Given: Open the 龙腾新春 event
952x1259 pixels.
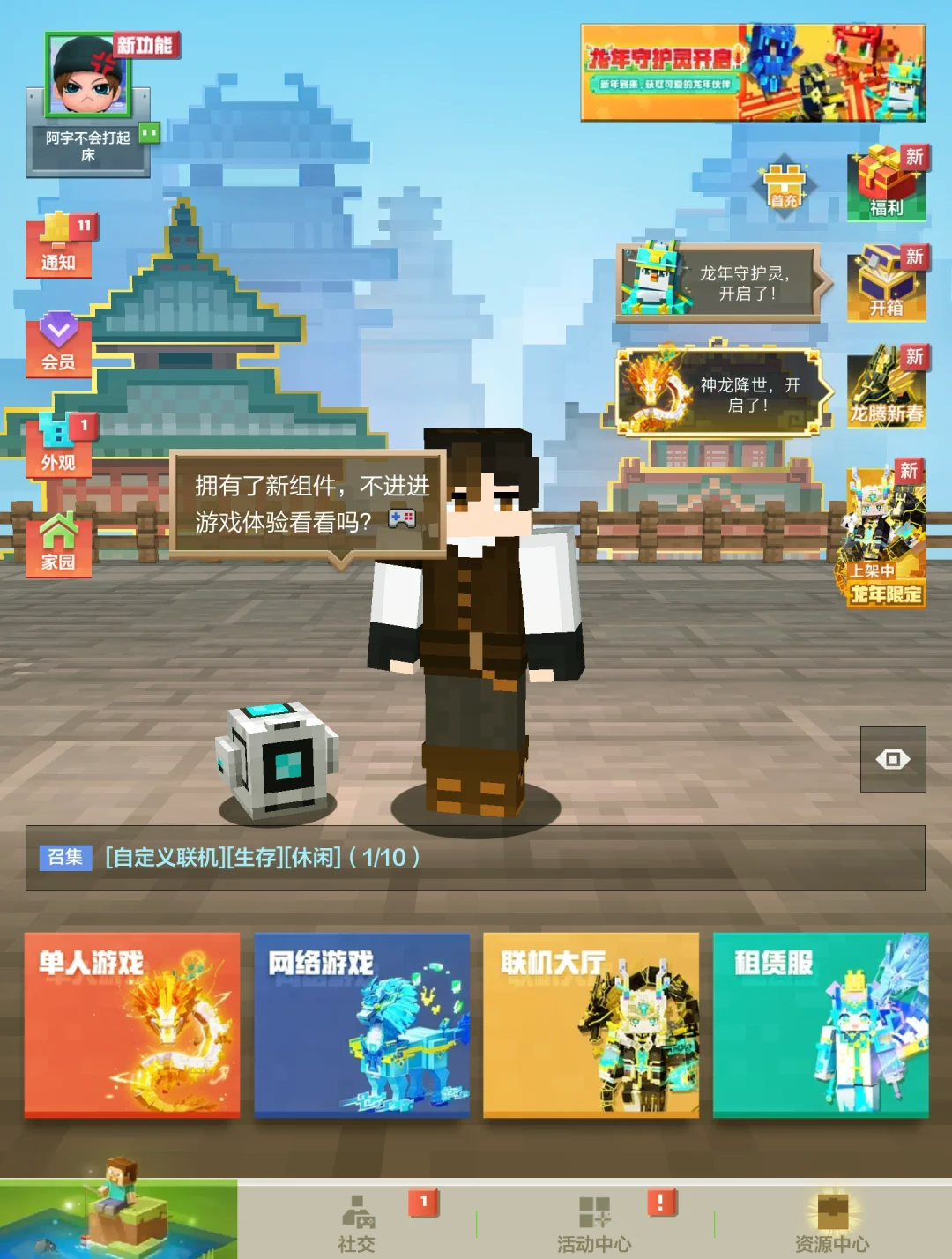Looking at the screenshot, I should coord(886,389).
